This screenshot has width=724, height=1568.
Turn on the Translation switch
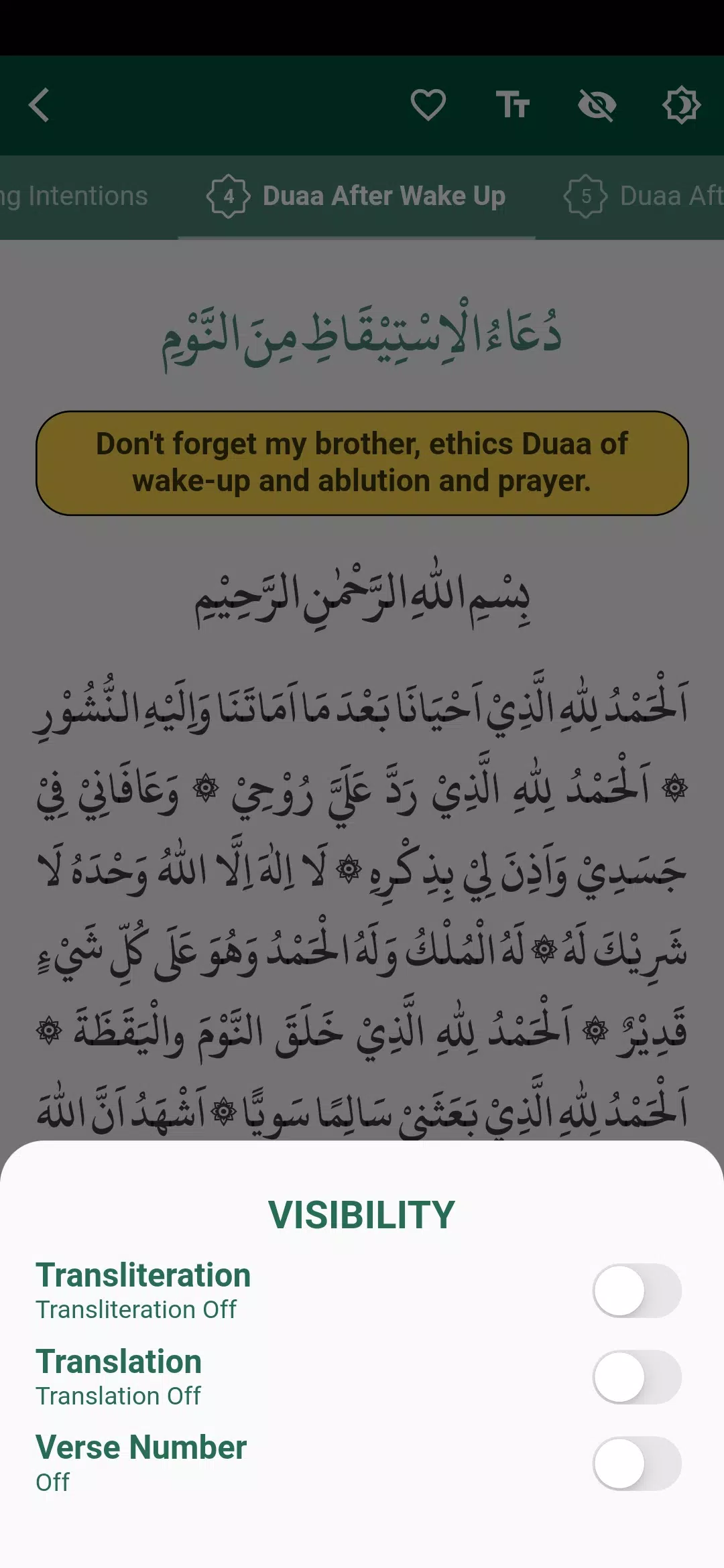tap(637, 1377)
